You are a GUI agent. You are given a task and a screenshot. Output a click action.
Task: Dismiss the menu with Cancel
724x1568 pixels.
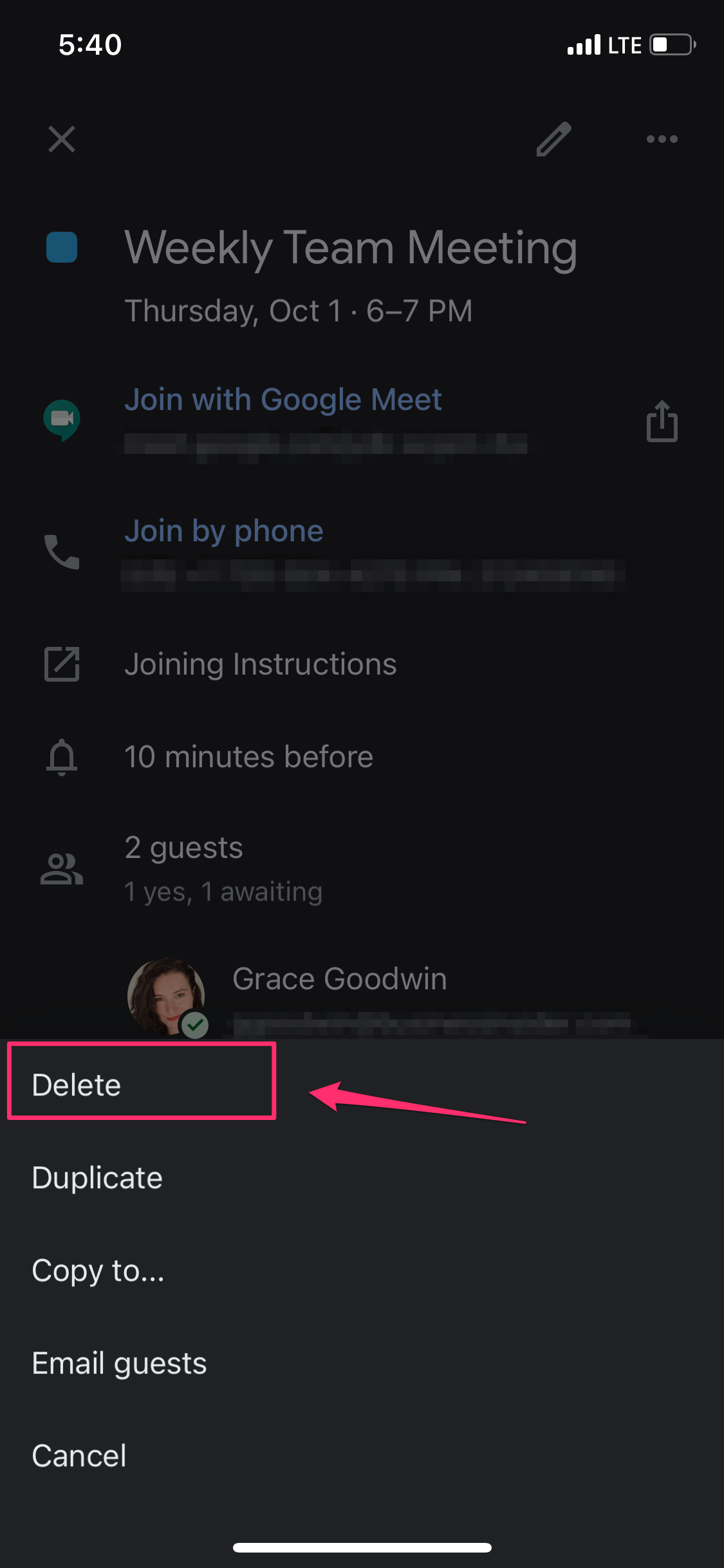(79, 1455)
